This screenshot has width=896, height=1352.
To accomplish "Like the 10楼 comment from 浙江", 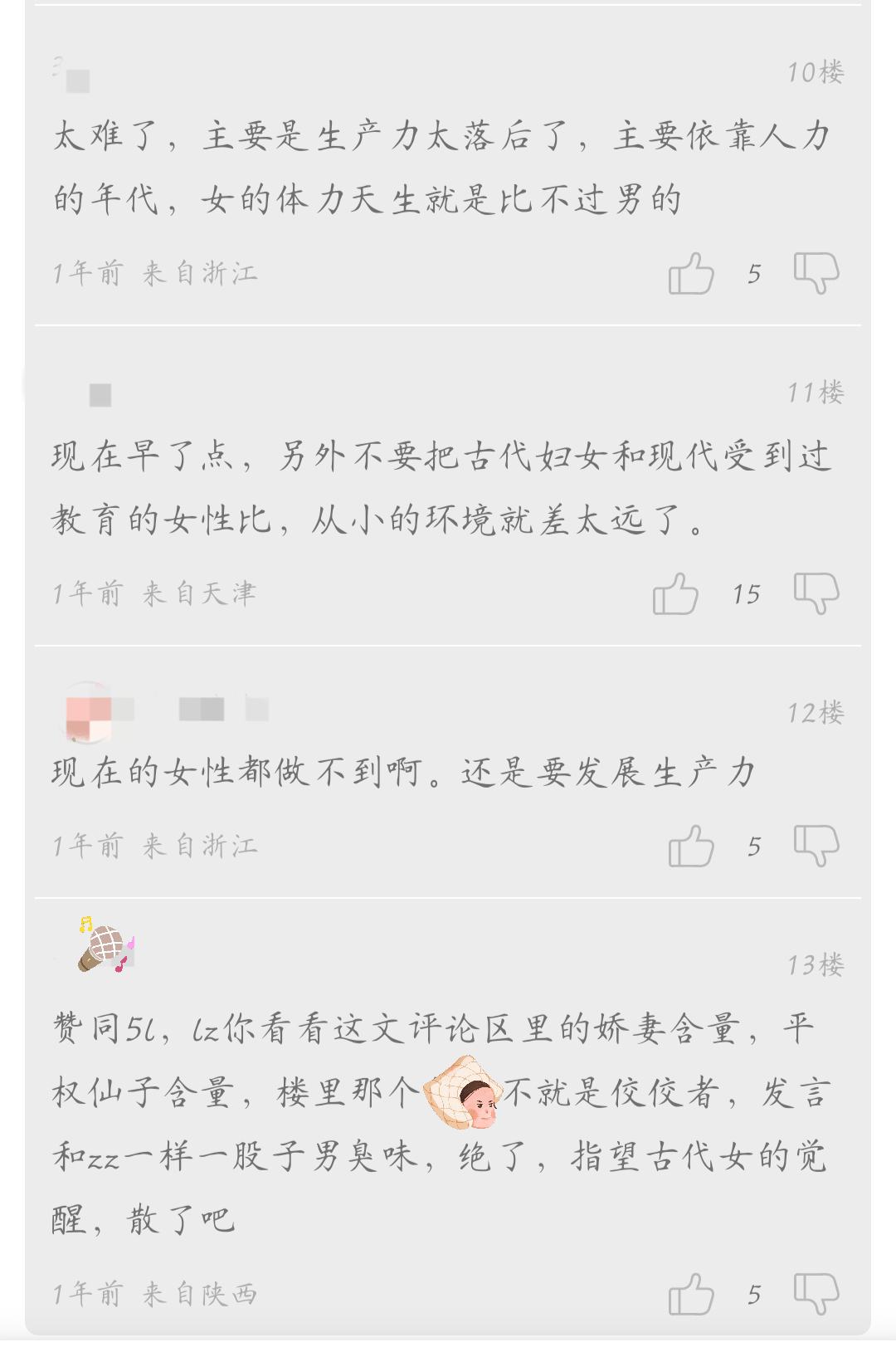I will point(691,273).
